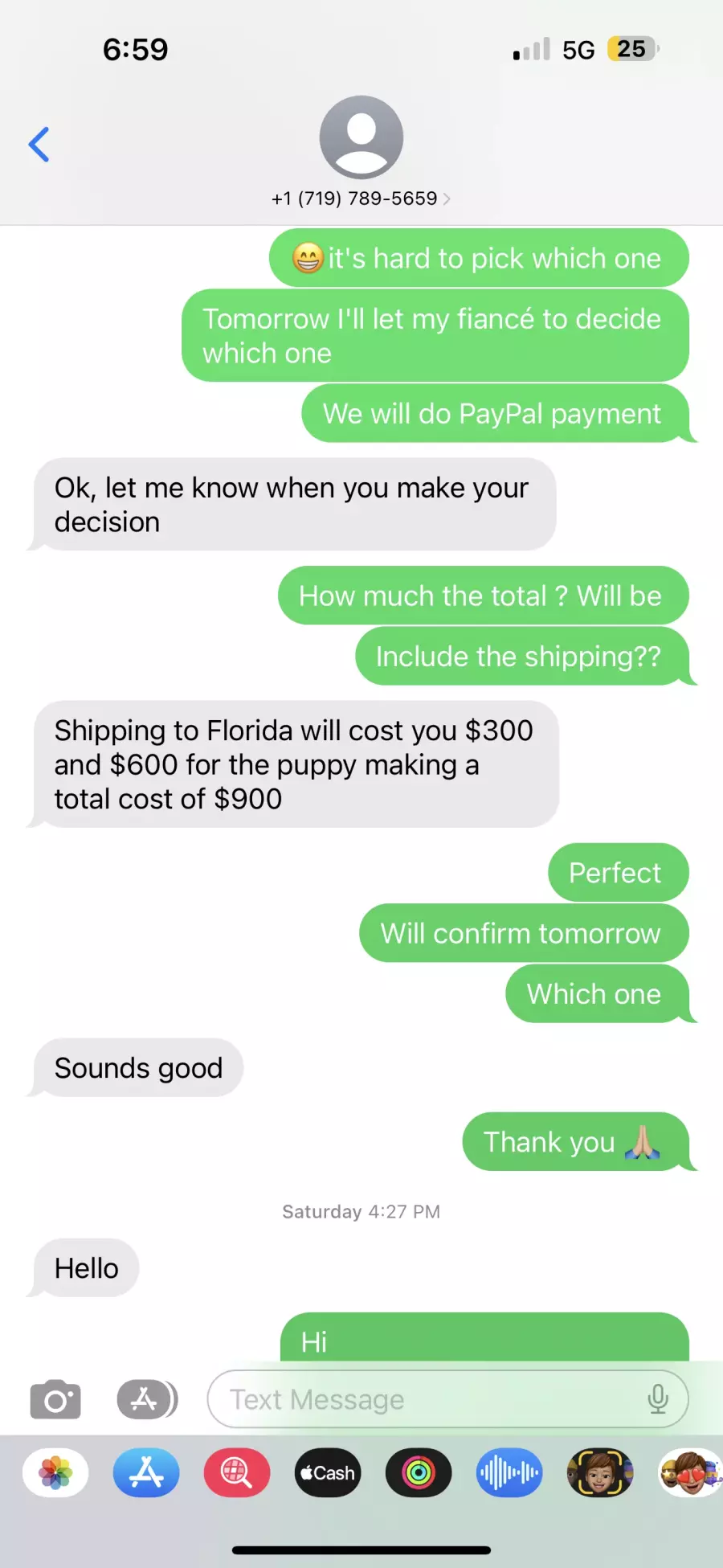Open the Fitness activity rings app
The width and height of the screenshot is (723, 1568).
419,1473
